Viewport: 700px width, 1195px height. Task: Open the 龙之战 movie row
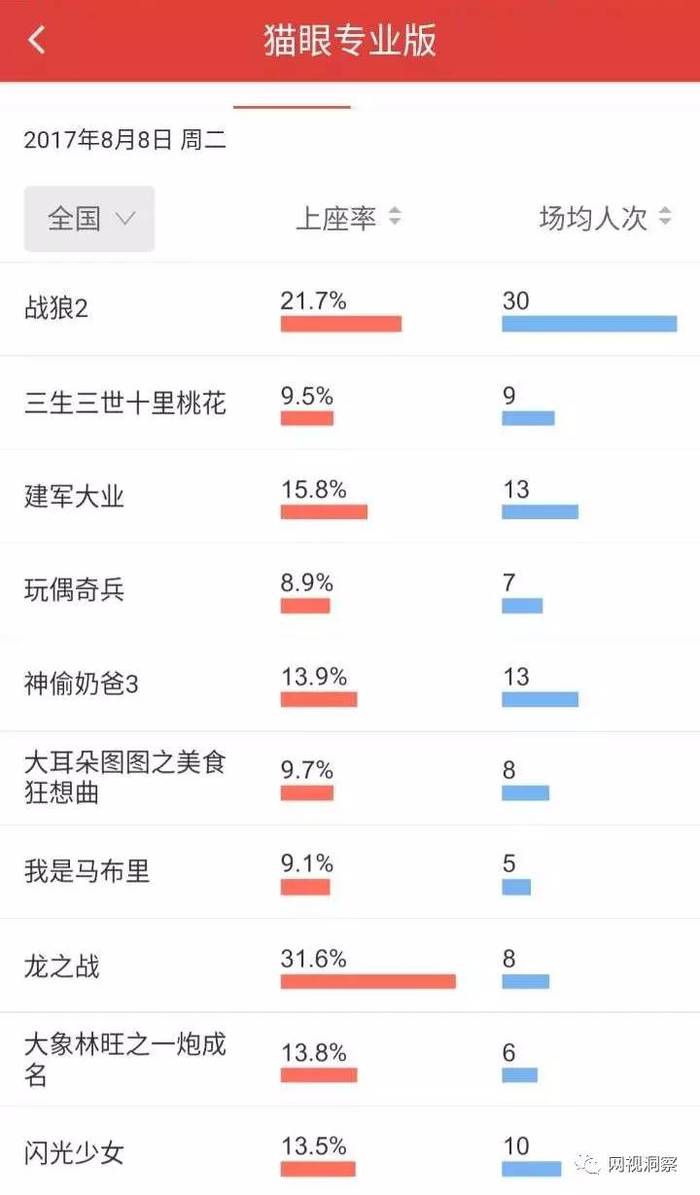(350, 966)
